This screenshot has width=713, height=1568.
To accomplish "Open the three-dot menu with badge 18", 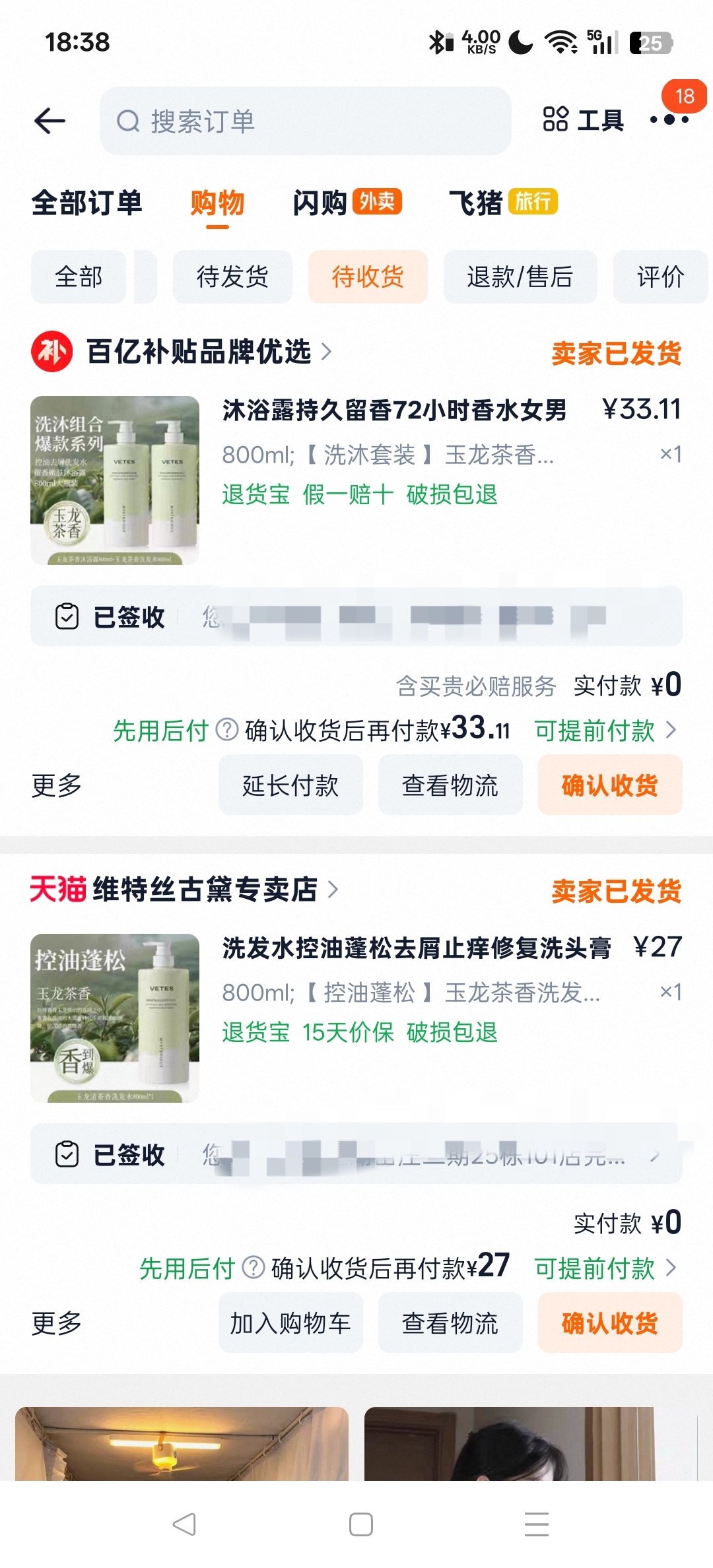I will click(x=669, y=119).
